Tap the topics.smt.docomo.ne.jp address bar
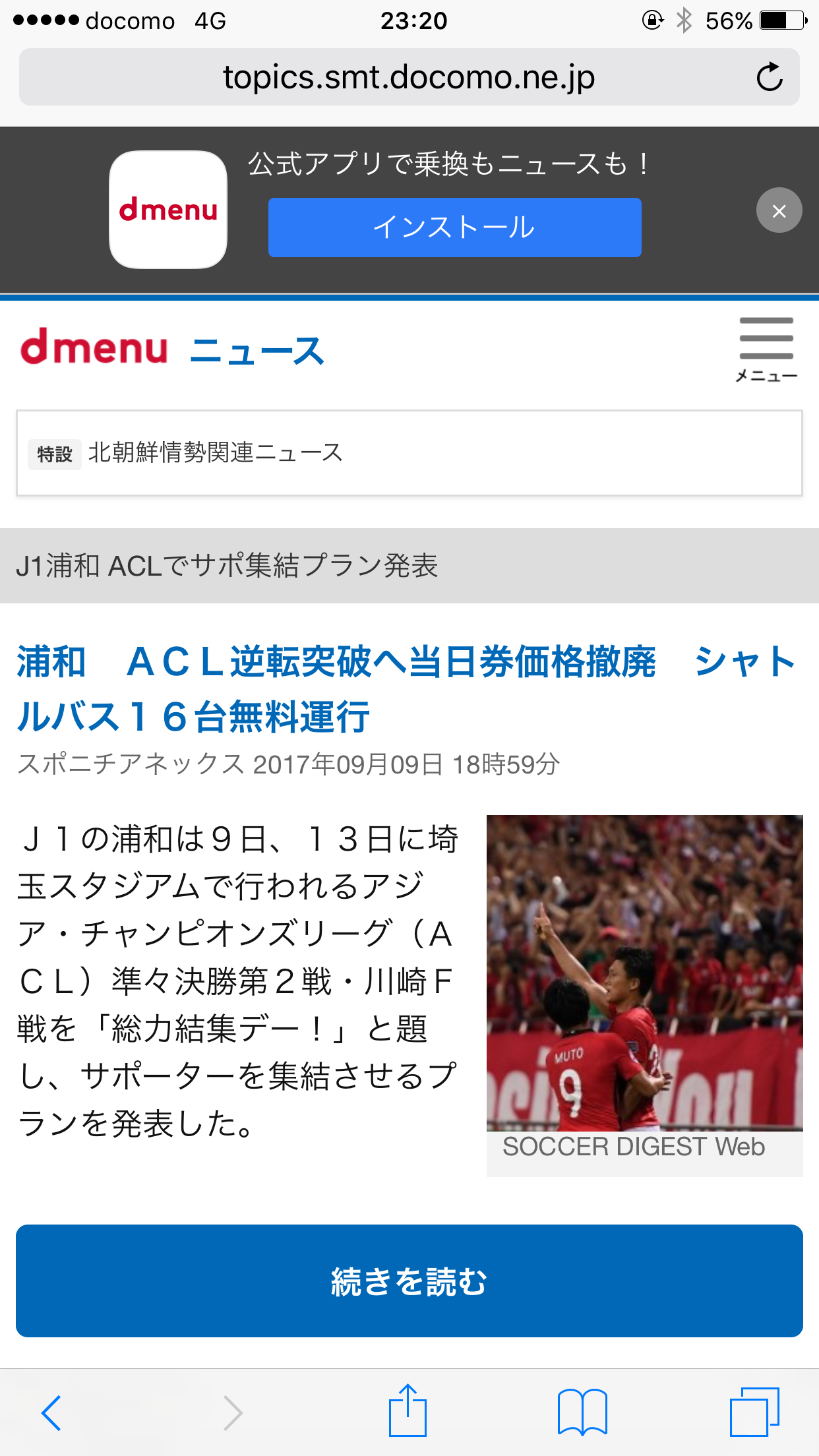 [409, 77]
